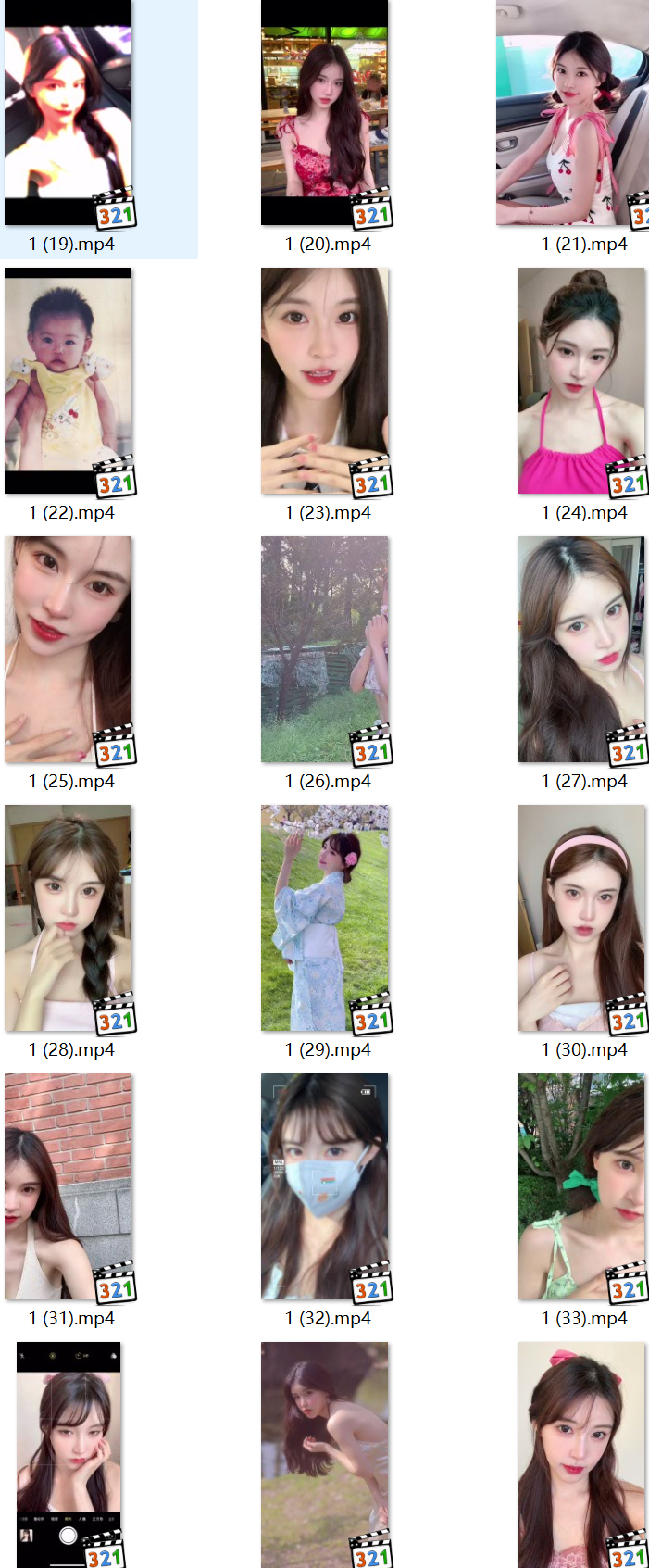The height and width of the screenshot is (1568, 649).
Task: Select video 1 (24).mp4
Action: coord(580,381)
